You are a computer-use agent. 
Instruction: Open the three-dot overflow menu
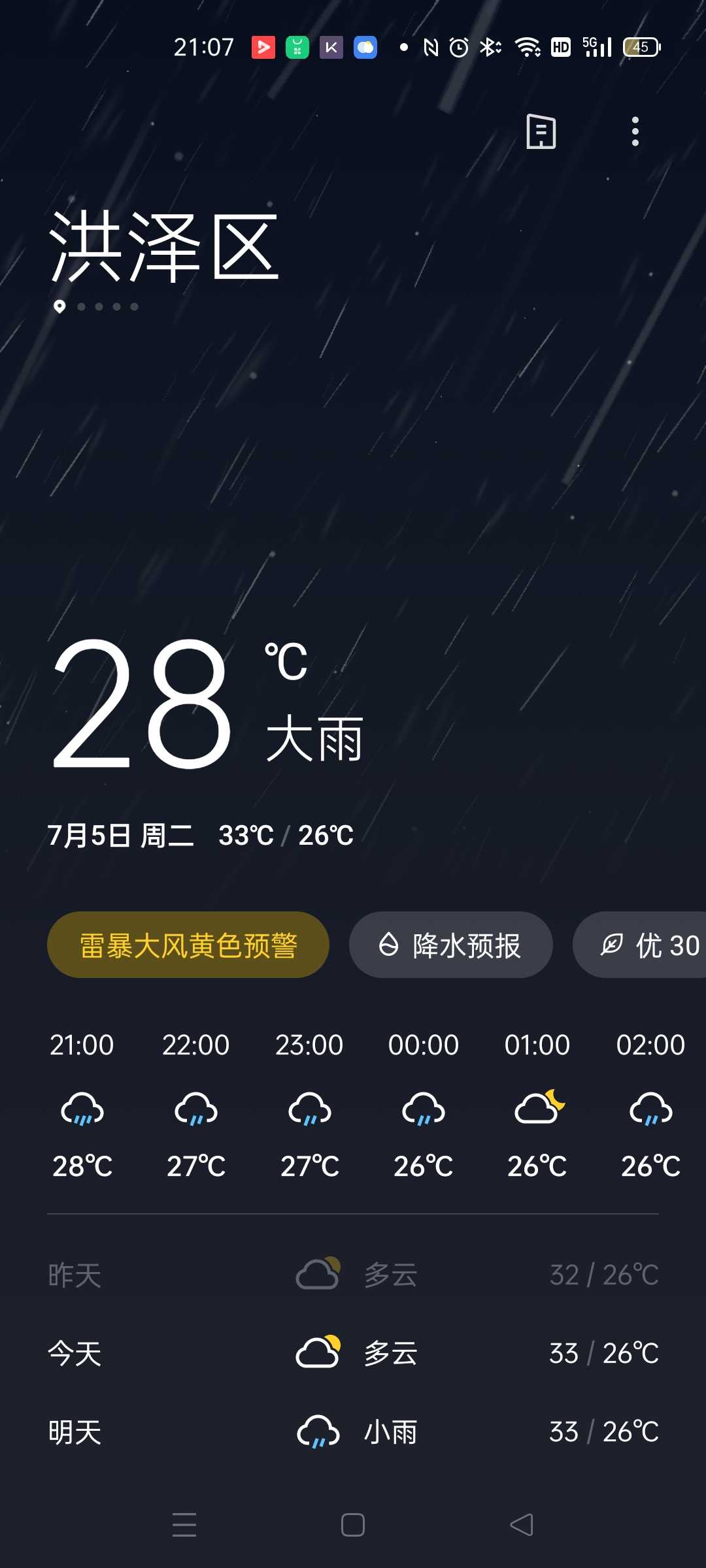635,132
